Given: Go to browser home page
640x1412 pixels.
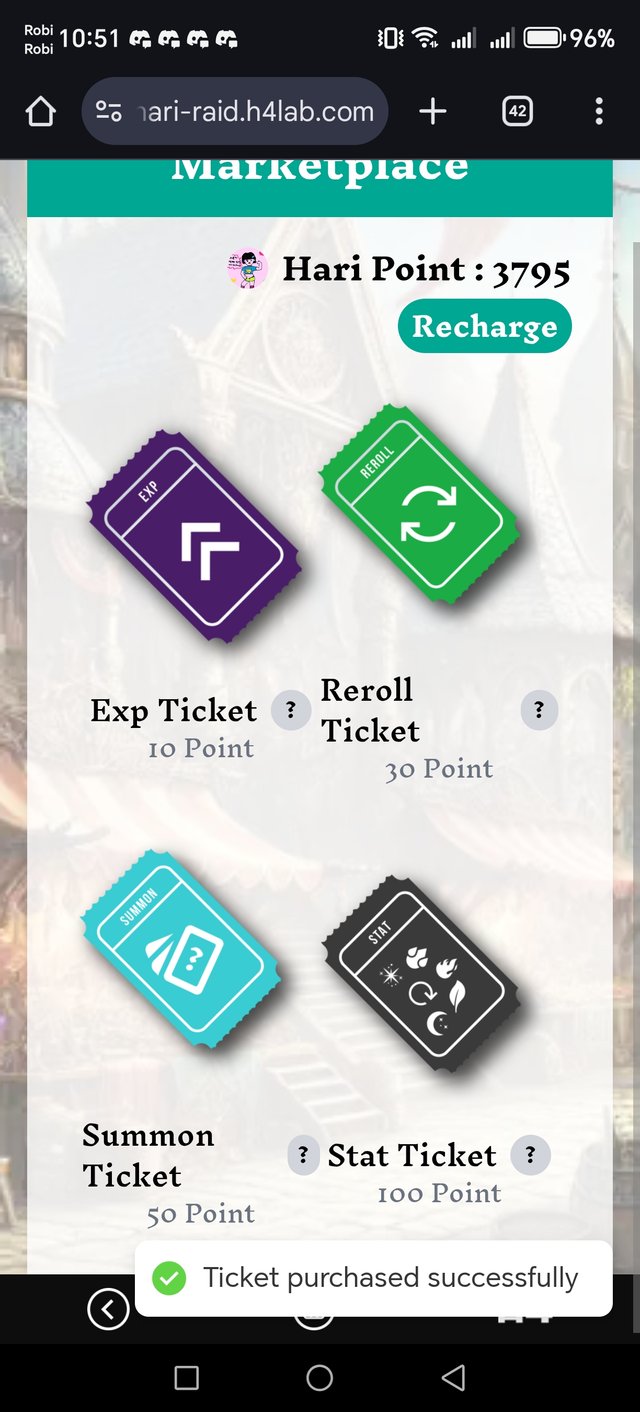Looking at the screenshot, I should pyautogui.click(x=40, y=112).
